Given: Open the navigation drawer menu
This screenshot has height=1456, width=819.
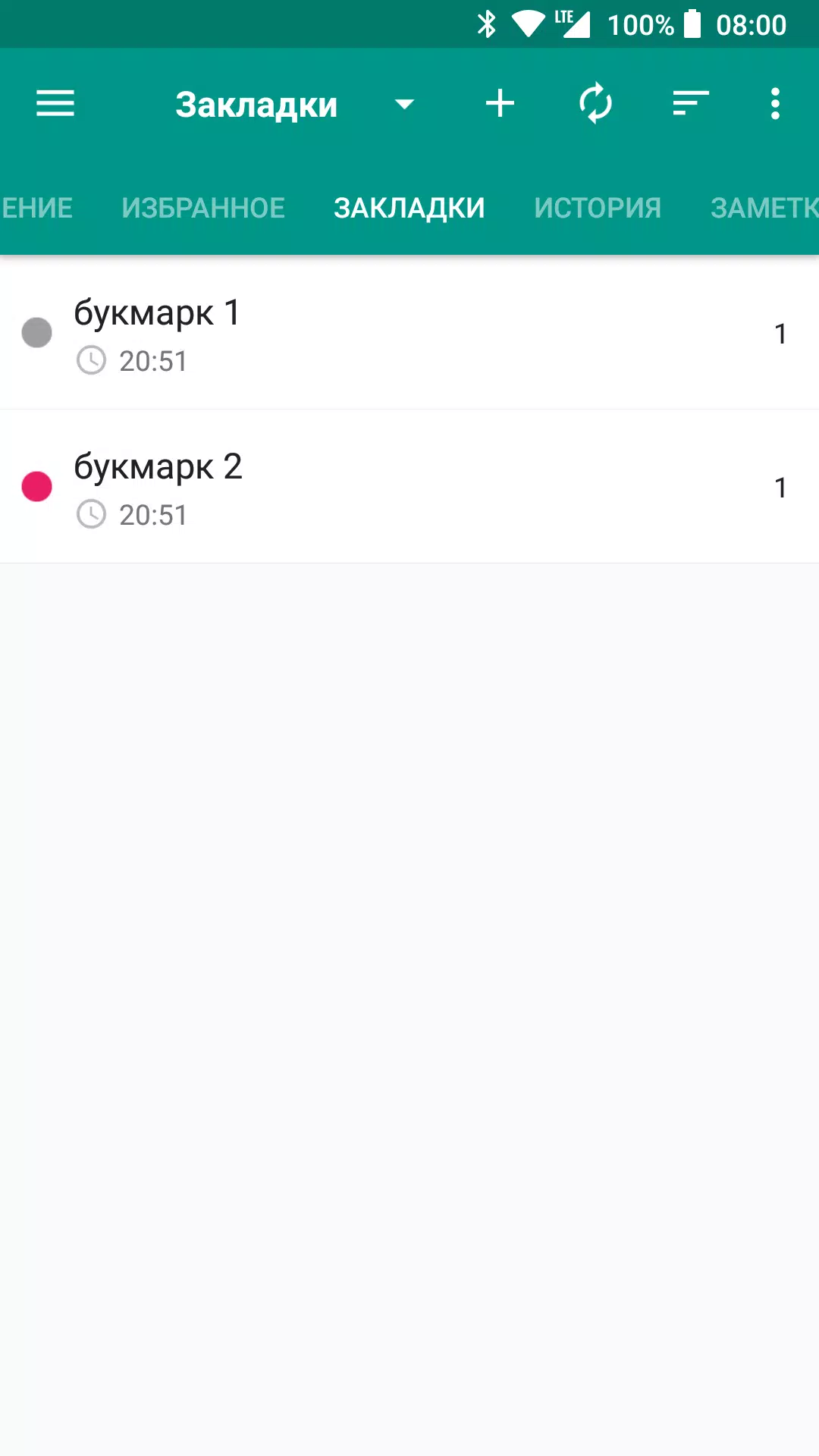Looking at the screenshot, I should click(55, 103).
